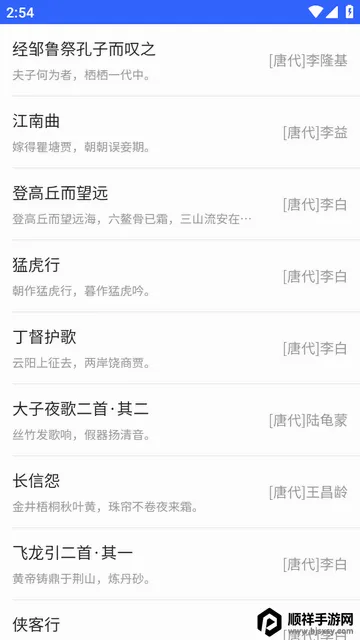Open the poem 丁督护歌

[180, 348]
